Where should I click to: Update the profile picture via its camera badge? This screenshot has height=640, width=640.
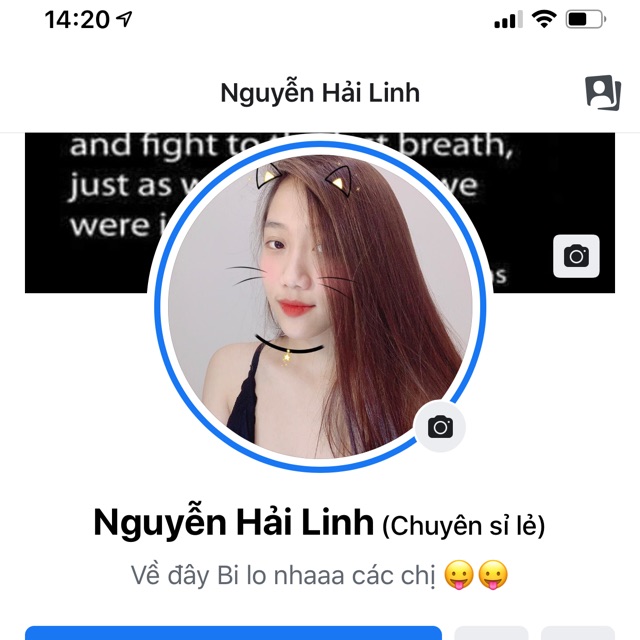pyautogui.click(x=440, y=427)
